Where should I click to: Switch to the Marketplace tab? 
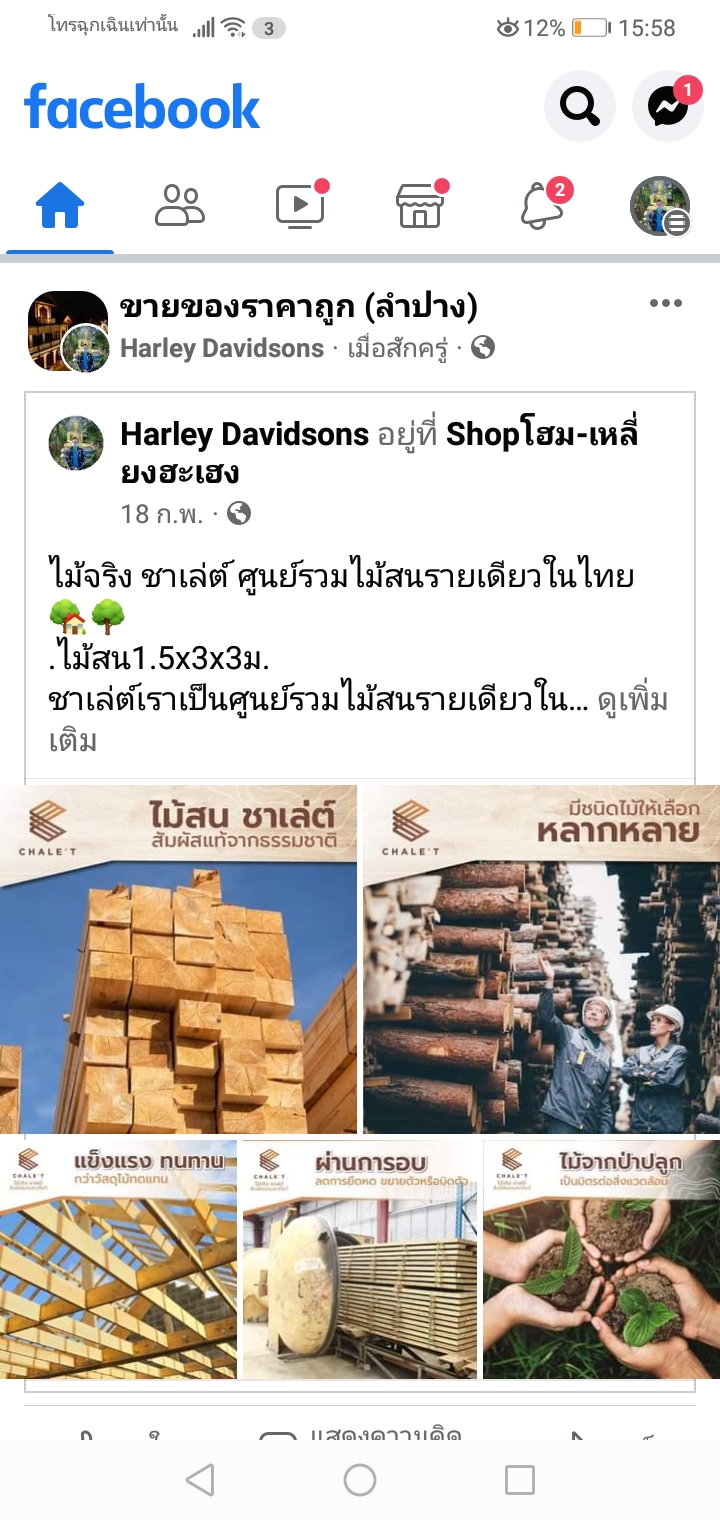(420, 206)
